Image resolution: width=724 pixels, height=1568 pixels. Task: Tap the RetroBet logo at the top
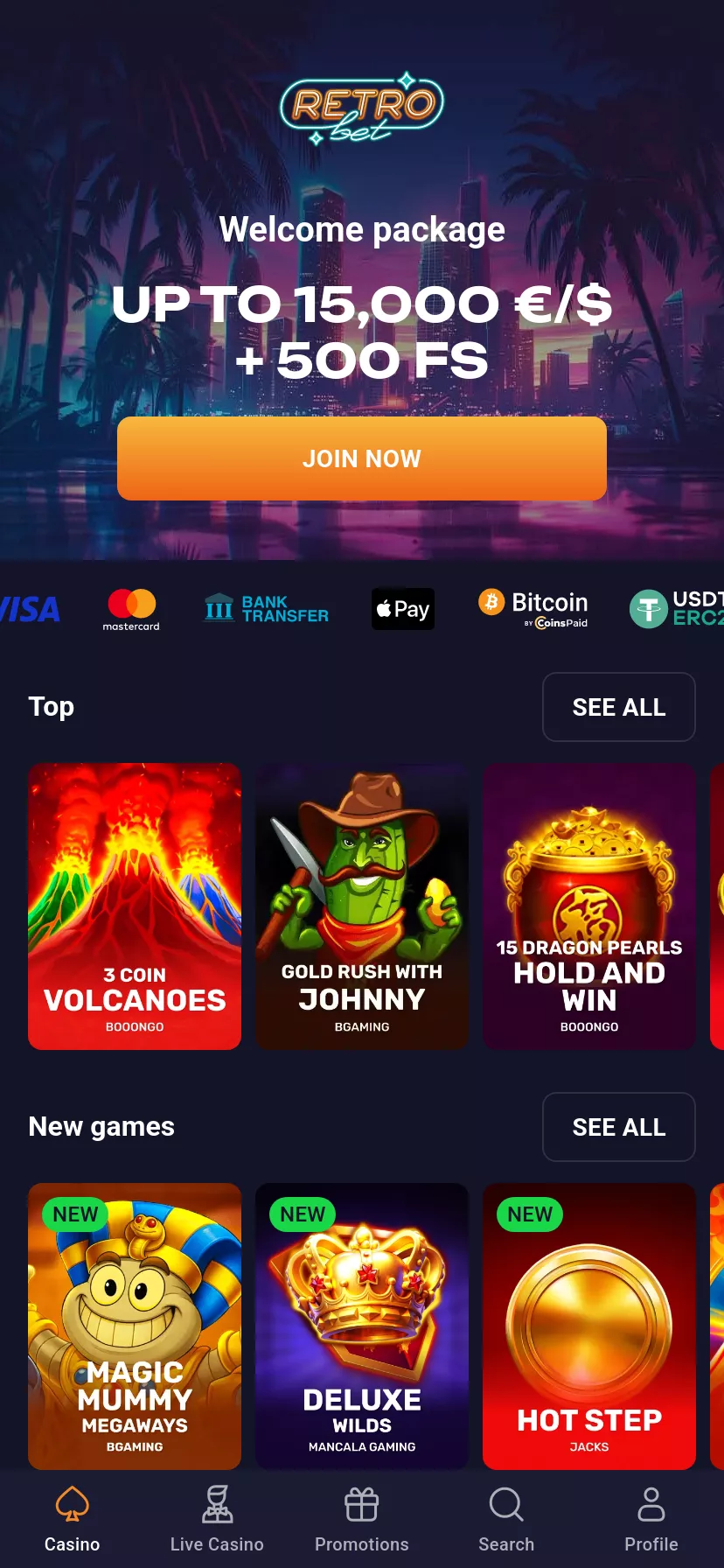click(x=361, y=109)
